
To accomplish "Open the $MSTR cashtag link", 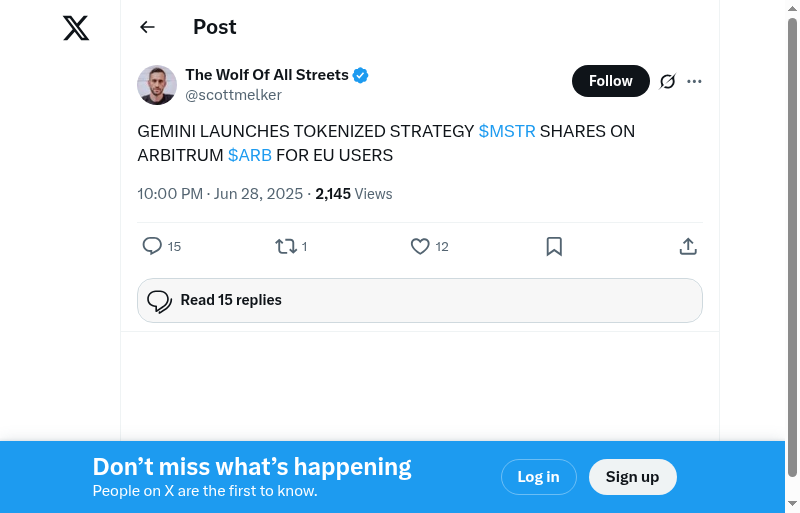I will (x=507, y=131).
